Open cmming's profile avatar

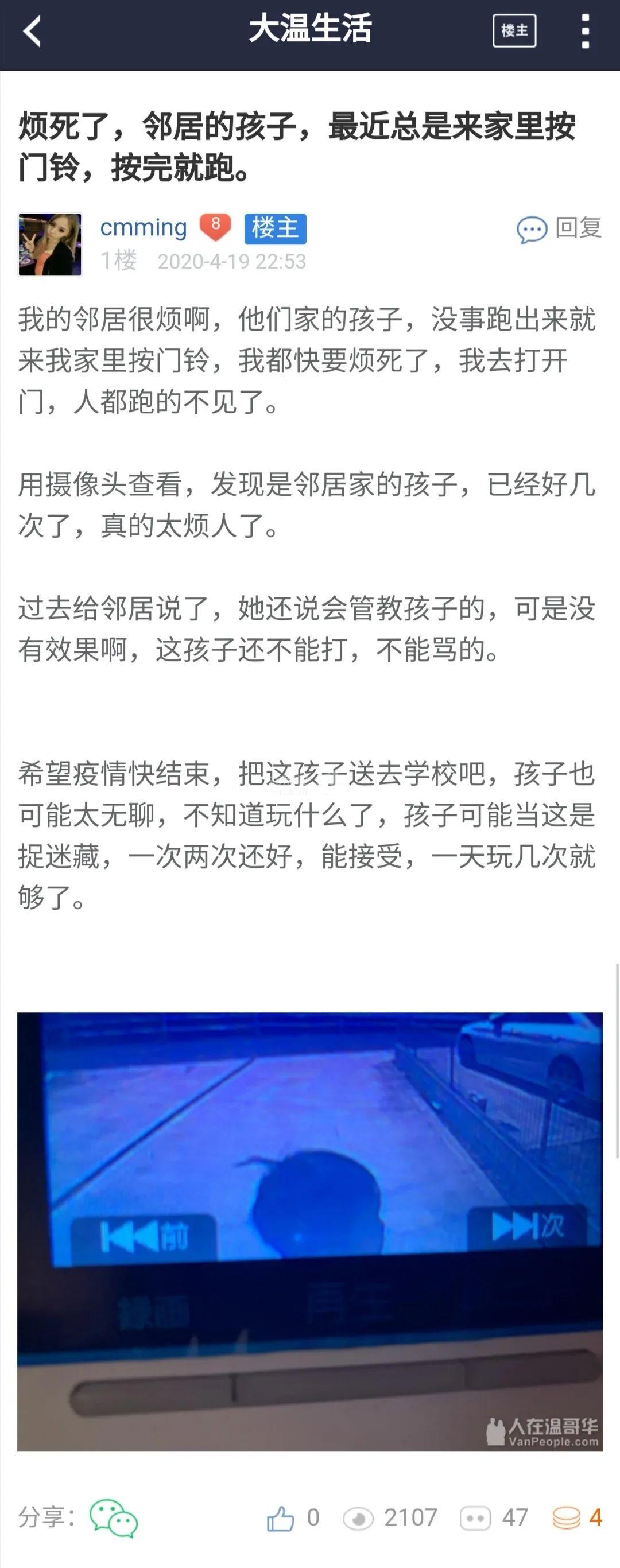[50, 244]
